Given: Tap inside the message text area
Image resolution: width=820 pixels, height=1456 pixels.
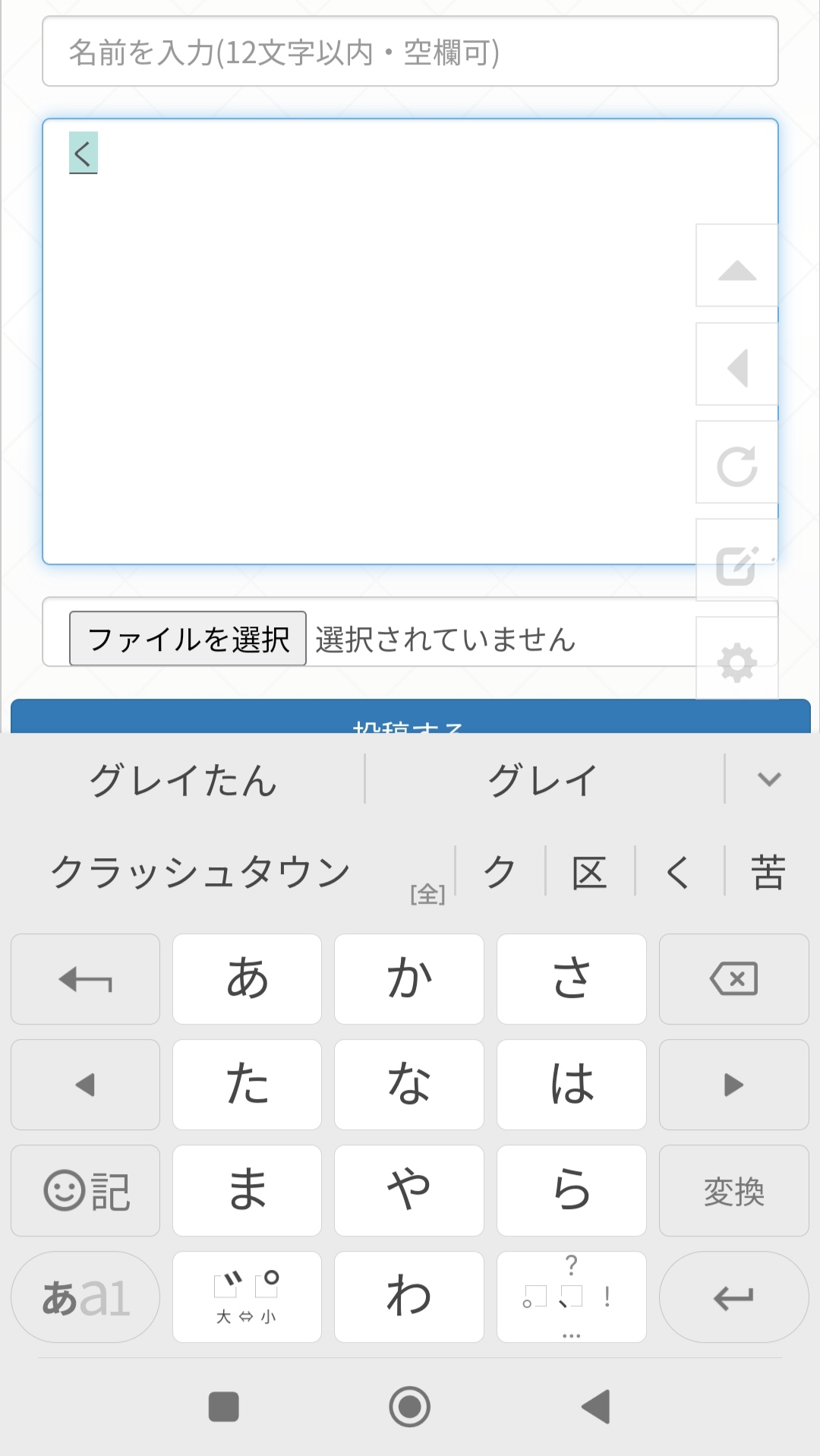Looking at the screenshot, I should pyautogui.click(x=369, y=341).
